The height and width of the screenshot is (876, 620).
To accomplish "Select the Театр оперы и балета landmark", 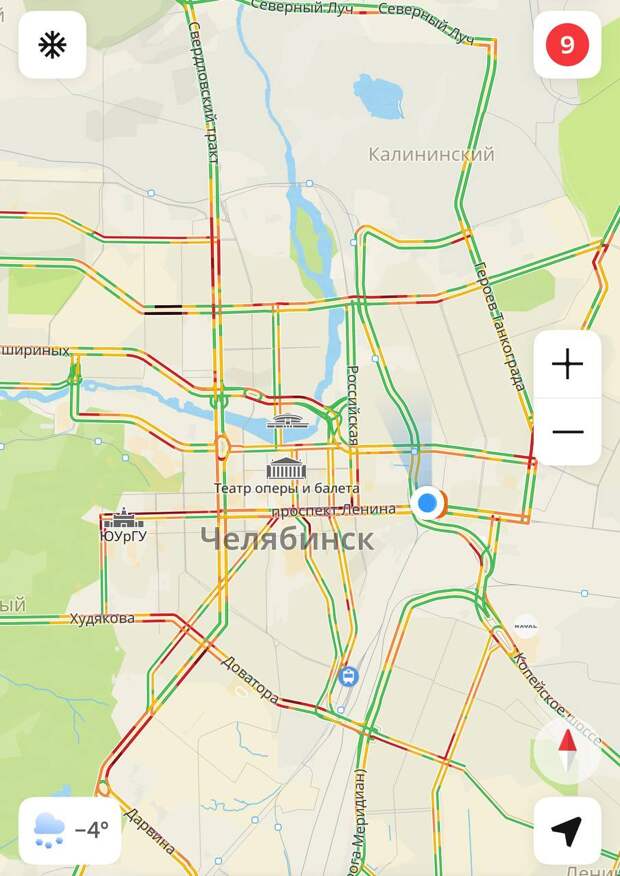I will [x=286, y=468].
